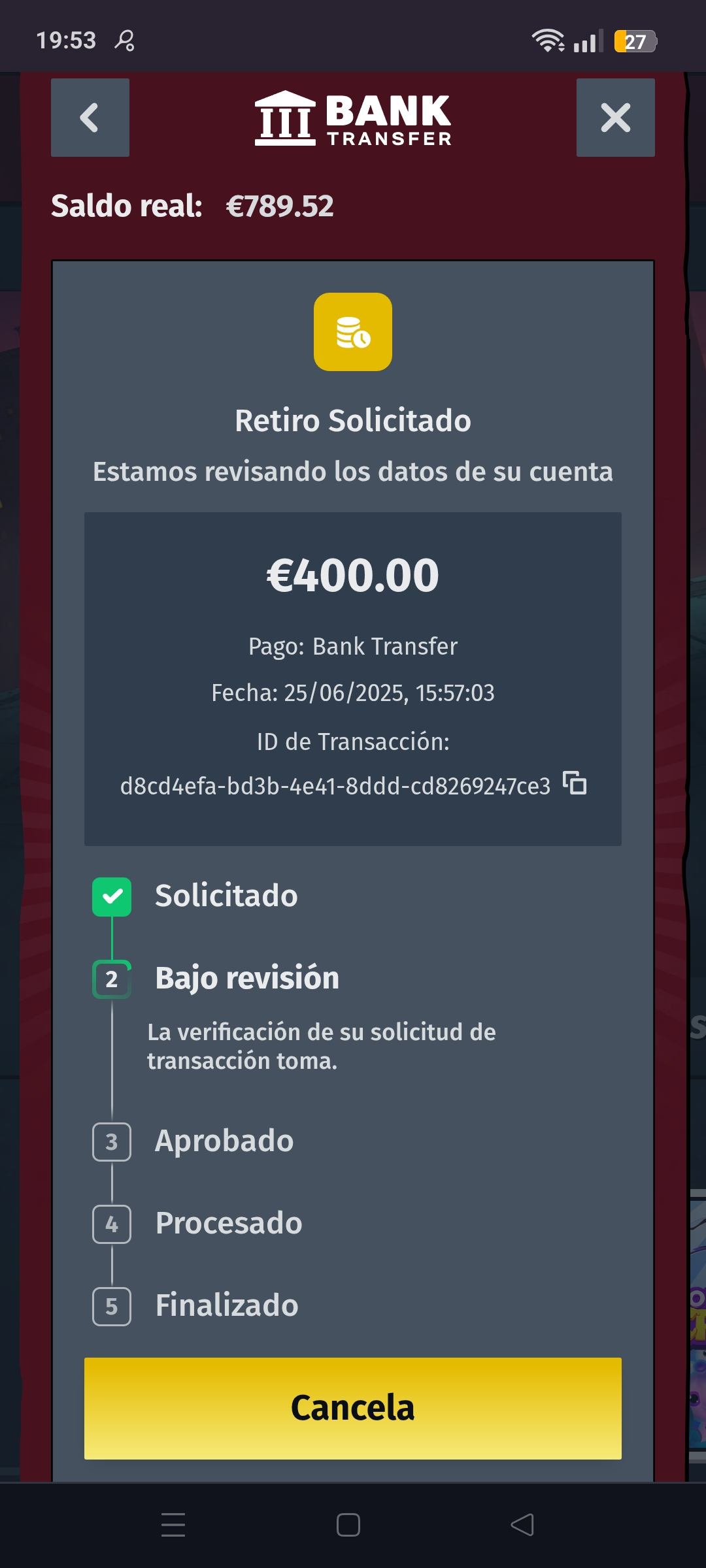Viewport: 706px width, 1568px height.
Task: Tap the green checkmark next to Solicitado
Action: (112, 896)
